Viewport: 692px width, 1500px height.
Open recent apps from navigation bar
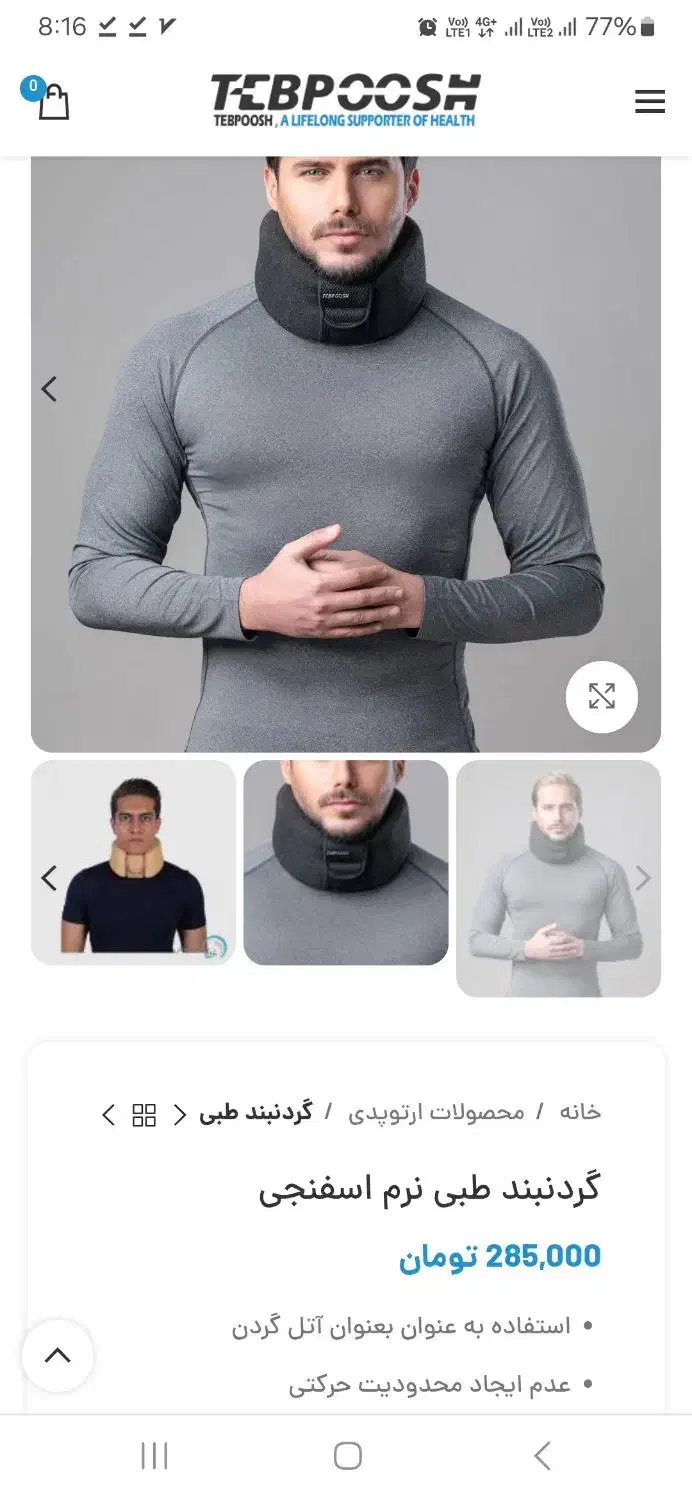(154, 1456)
